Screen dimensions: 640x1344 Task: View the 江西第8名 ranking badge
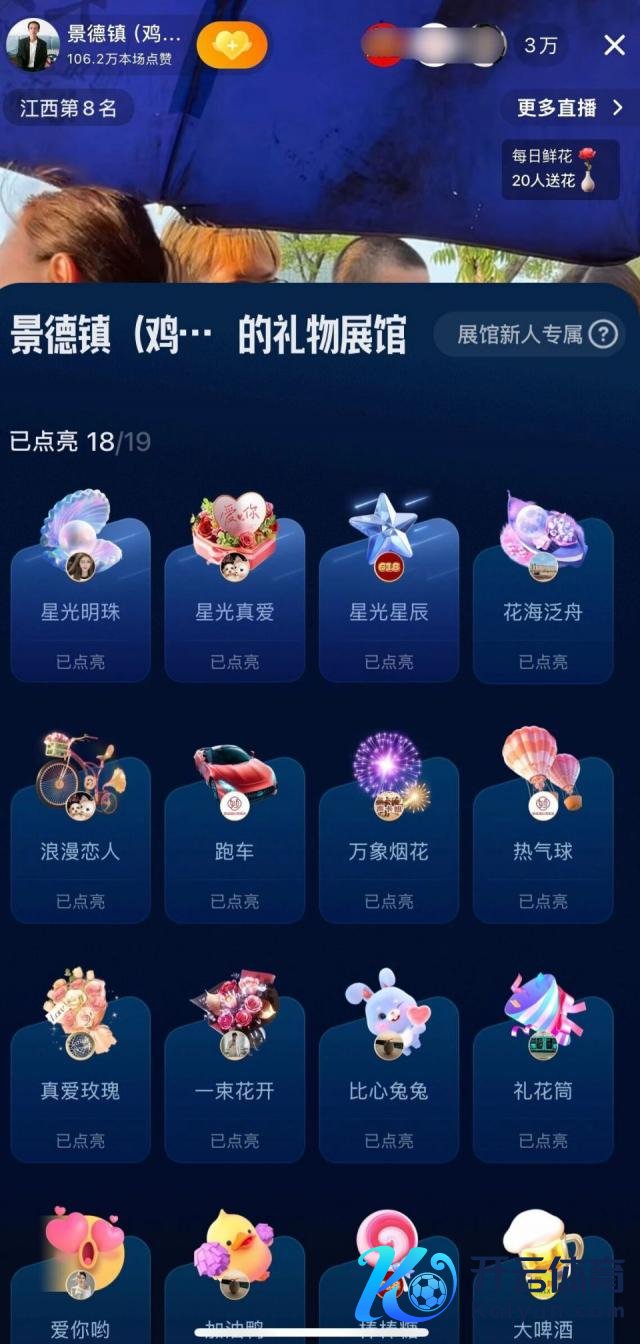[68, 108]
